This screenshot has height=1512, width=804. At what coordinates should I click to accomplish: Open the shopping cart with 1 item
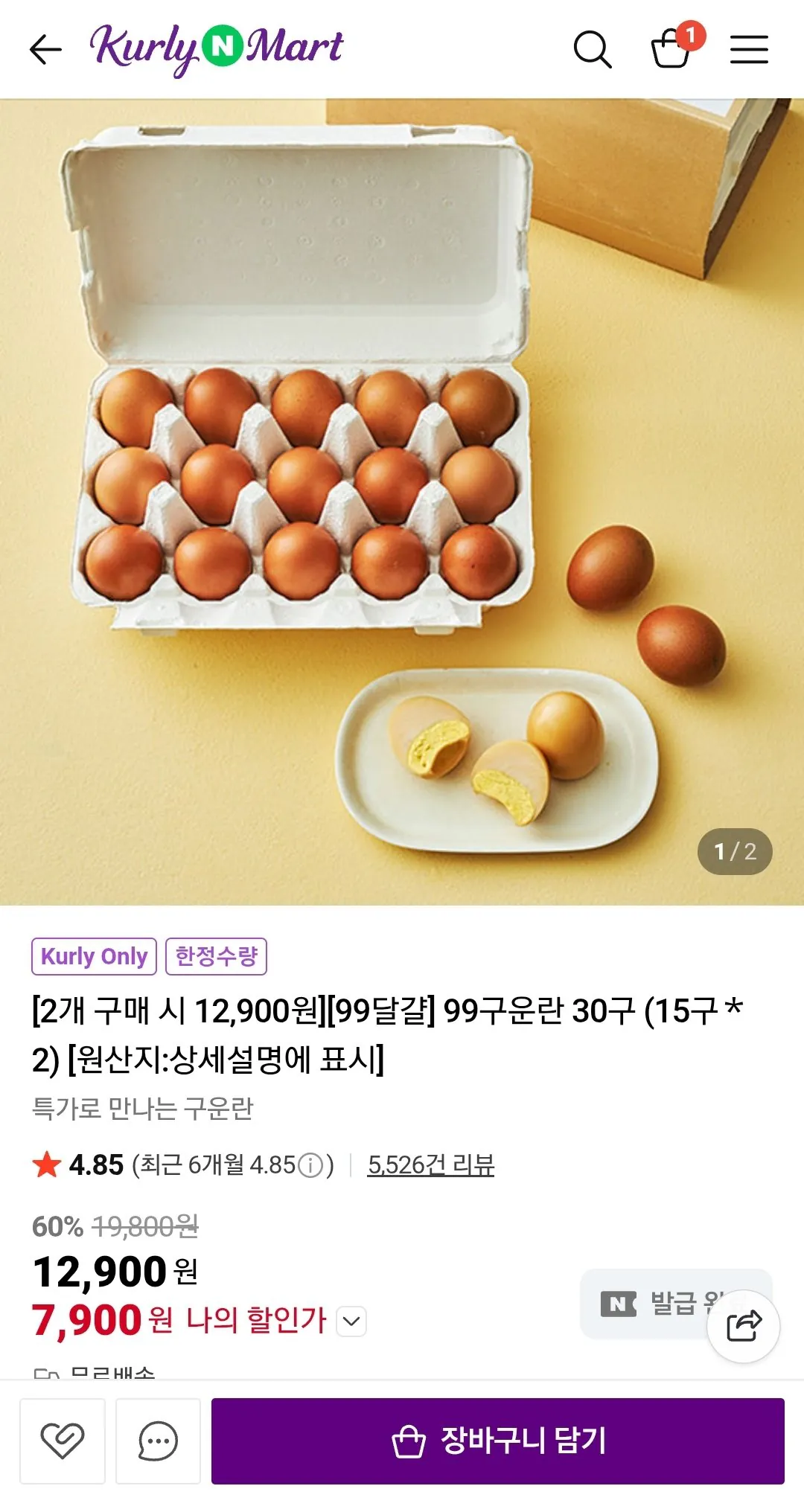point(668,50)
